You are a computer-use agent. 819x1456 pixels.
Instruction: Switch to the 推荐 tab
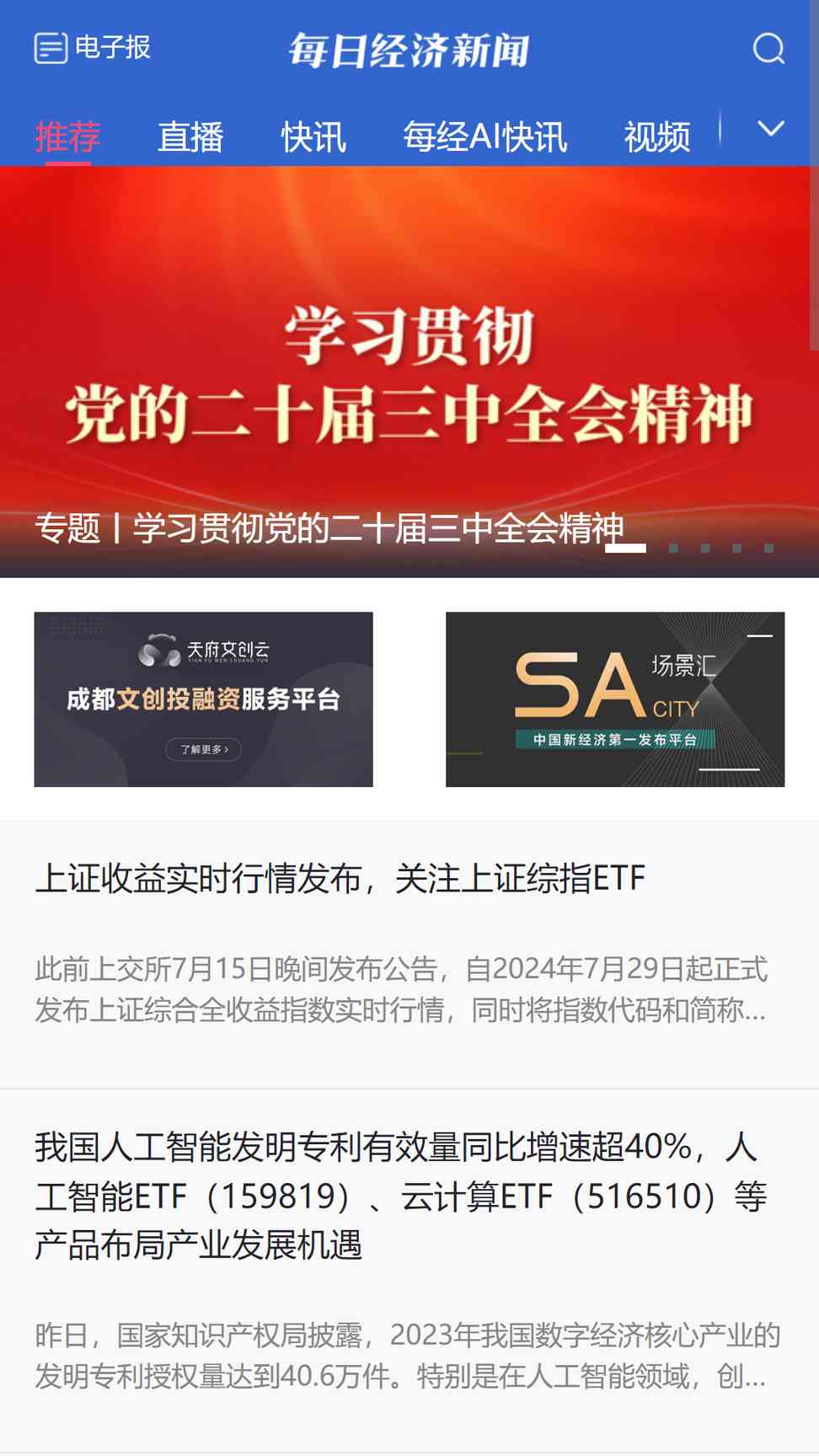point(67,136)
